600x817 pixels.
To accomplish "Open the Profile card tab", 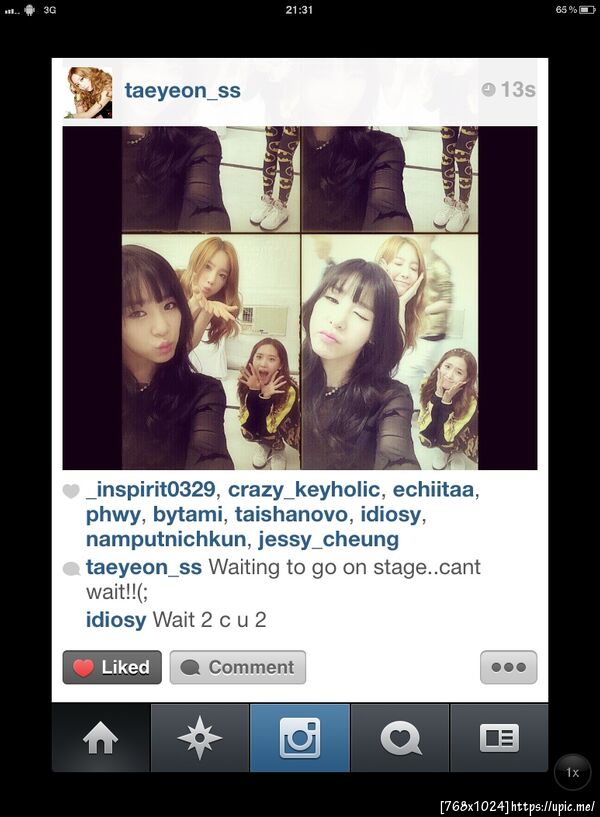I will pyautogui.click(x=499, y=738).
